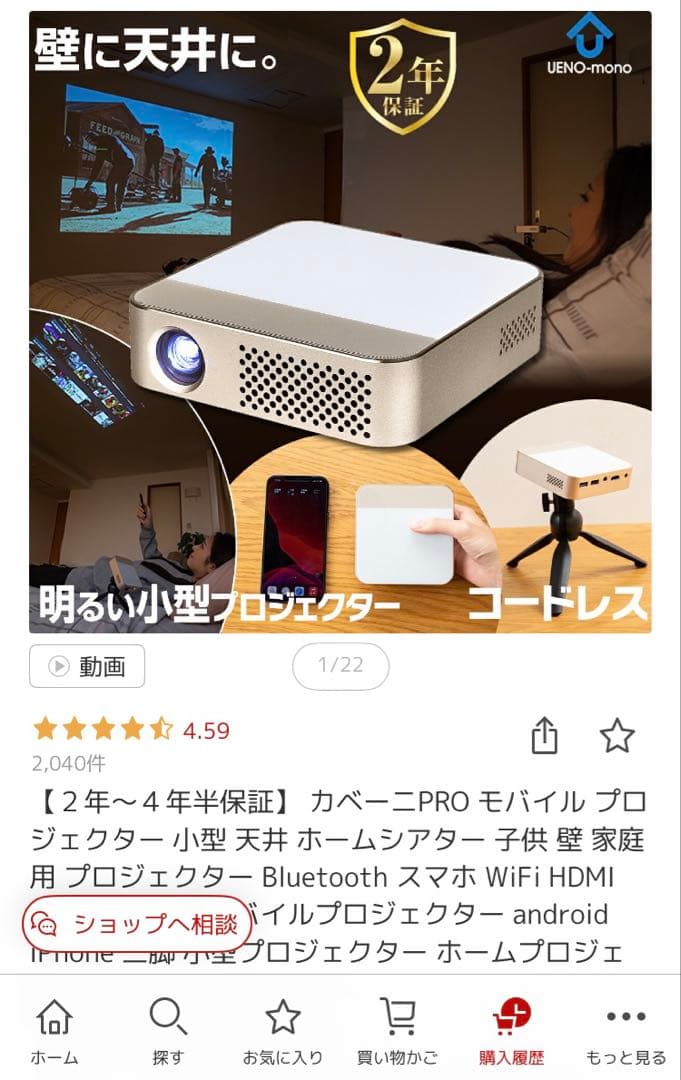Play the product video via 動画 button
This screenshot has width=681, height=1080.
pyautogui.click(x=87, y=666)
